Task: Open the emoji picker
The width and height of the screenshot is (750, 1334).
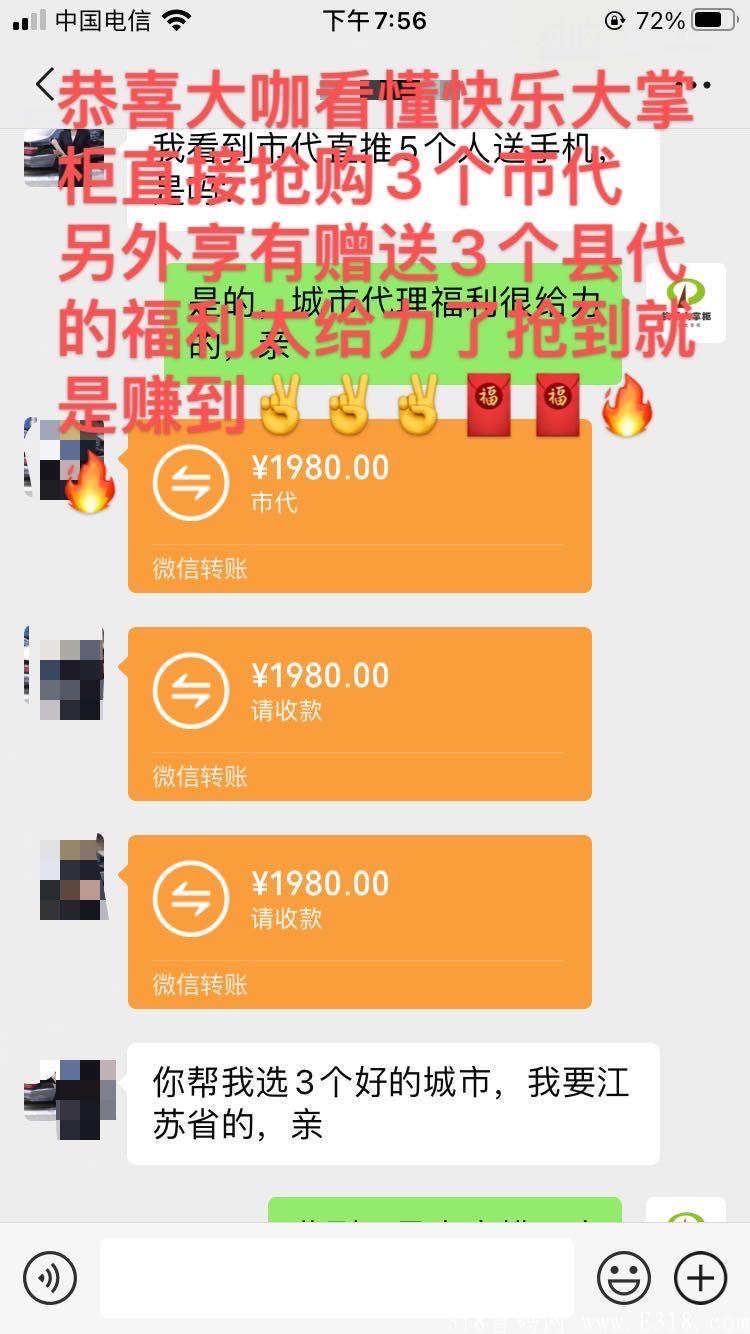Action: (625, 1277)
